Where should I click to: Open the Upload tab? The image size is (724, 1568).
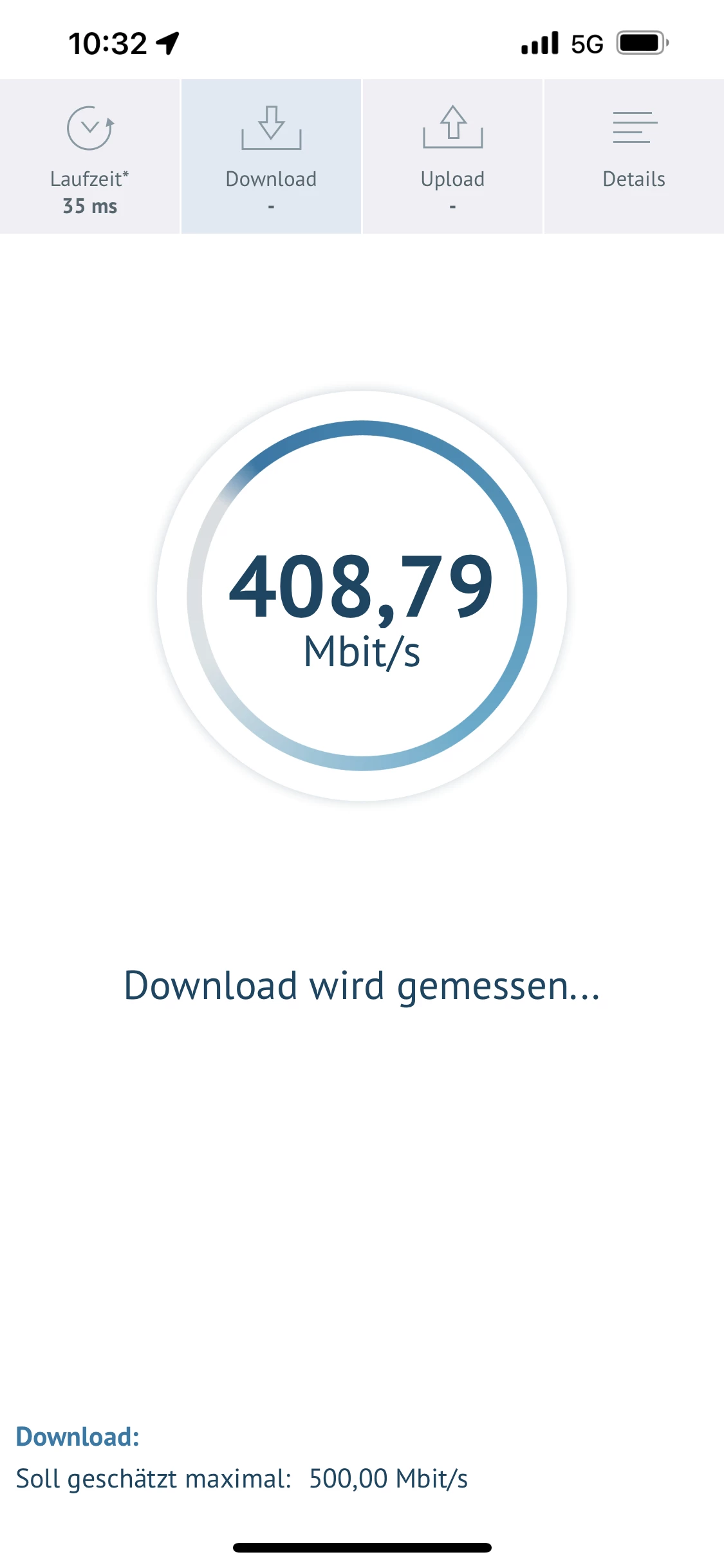click(x=452, y=156)
